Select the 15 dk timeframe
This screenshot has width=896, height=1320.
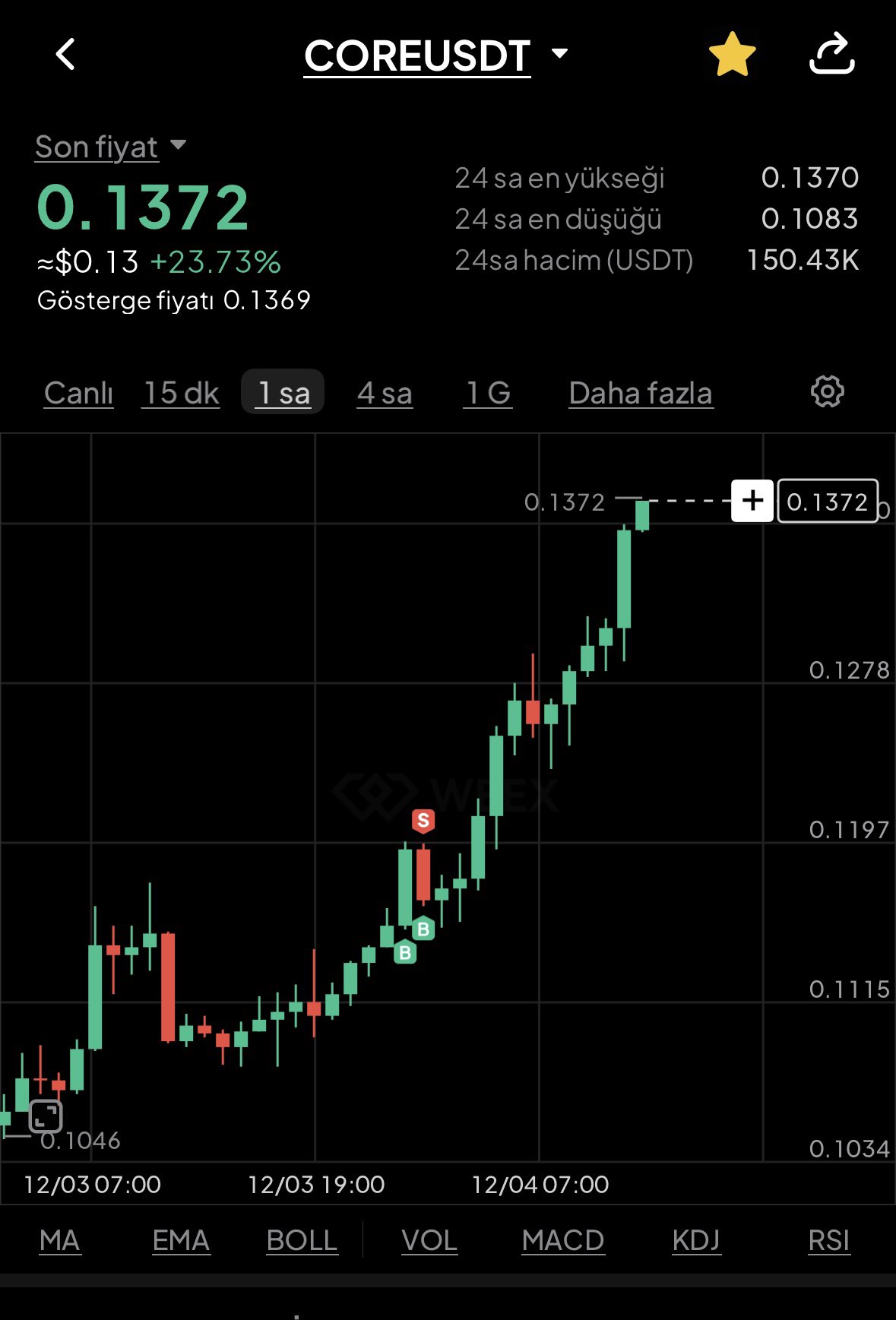181,393
